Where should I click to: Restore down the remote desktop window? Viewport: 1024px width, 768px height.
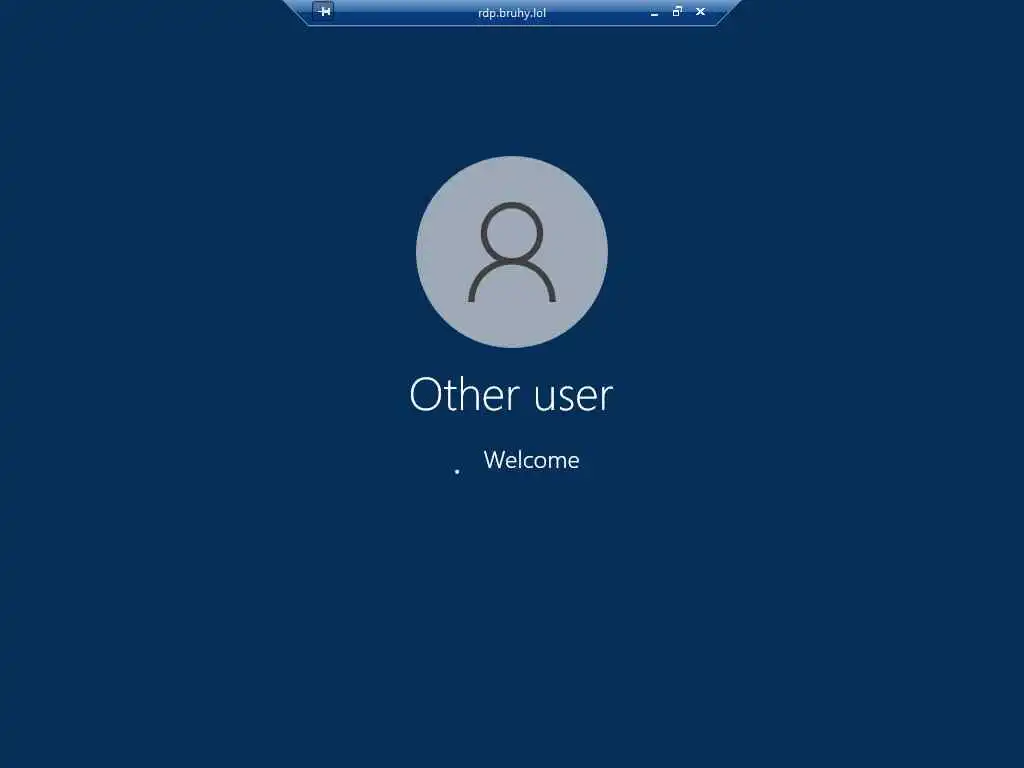click(x=677, y=12)
